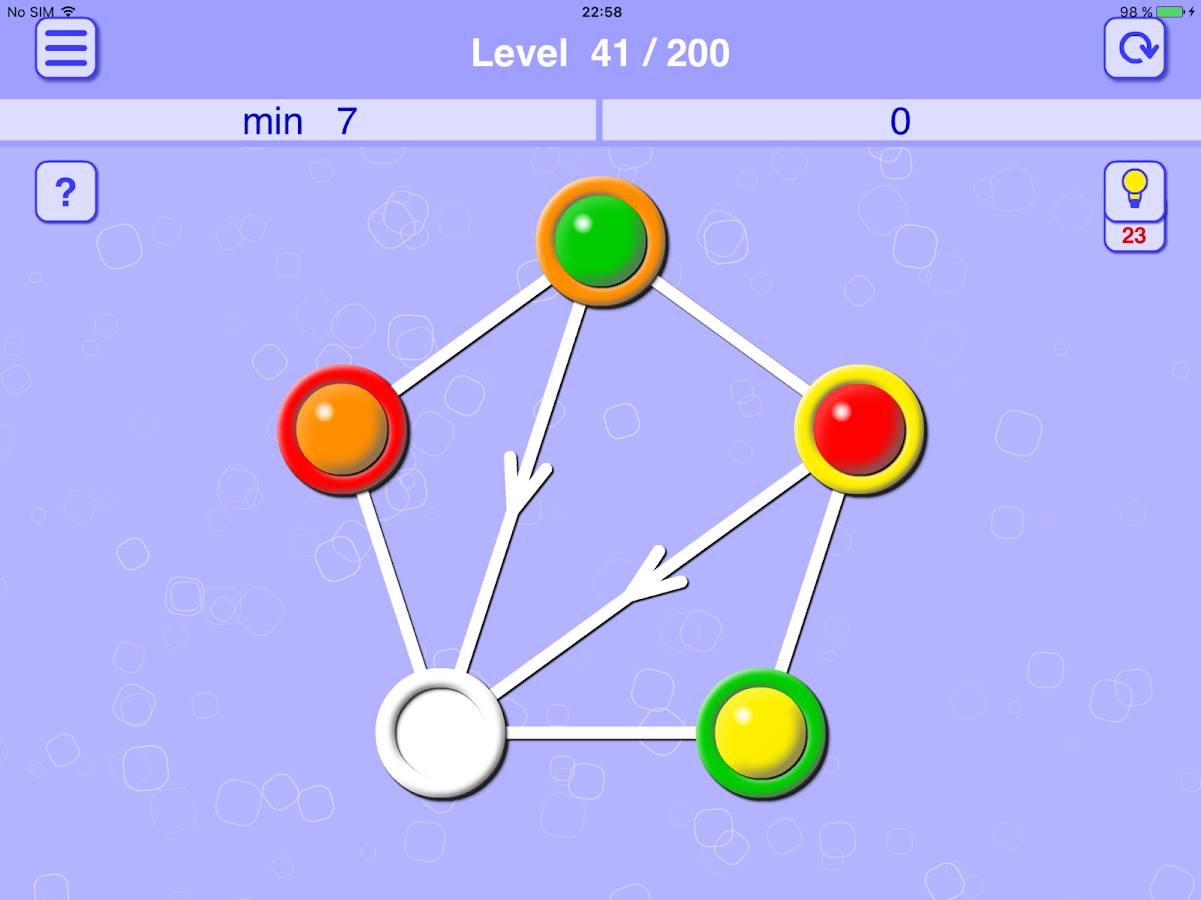Image resolution: width=1201 pixels, height=900 pixels.
Task: Restart the level with the reload button
Action: tap(1134, 47)
